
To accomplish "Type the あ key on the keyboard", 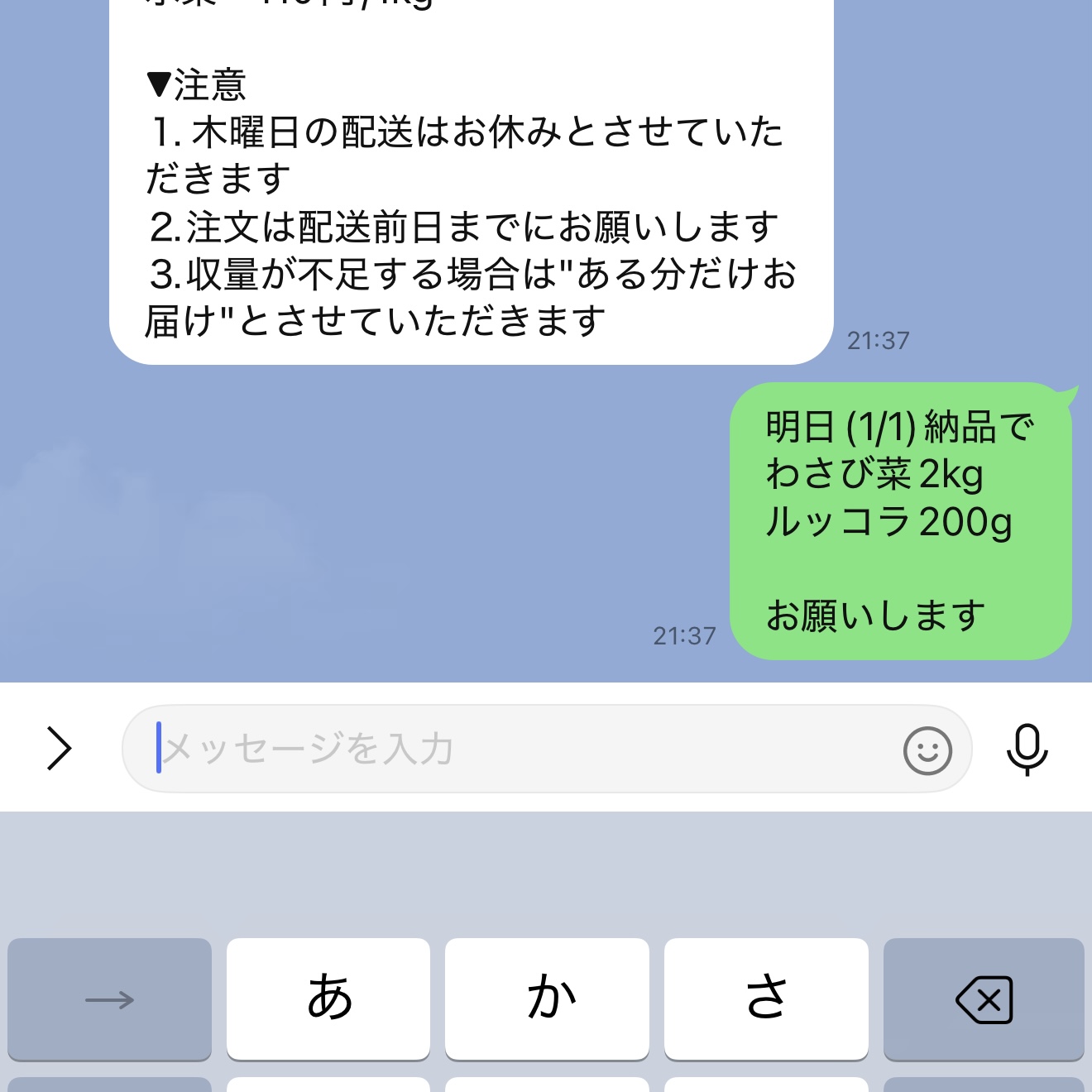I will tap(328, 999).
